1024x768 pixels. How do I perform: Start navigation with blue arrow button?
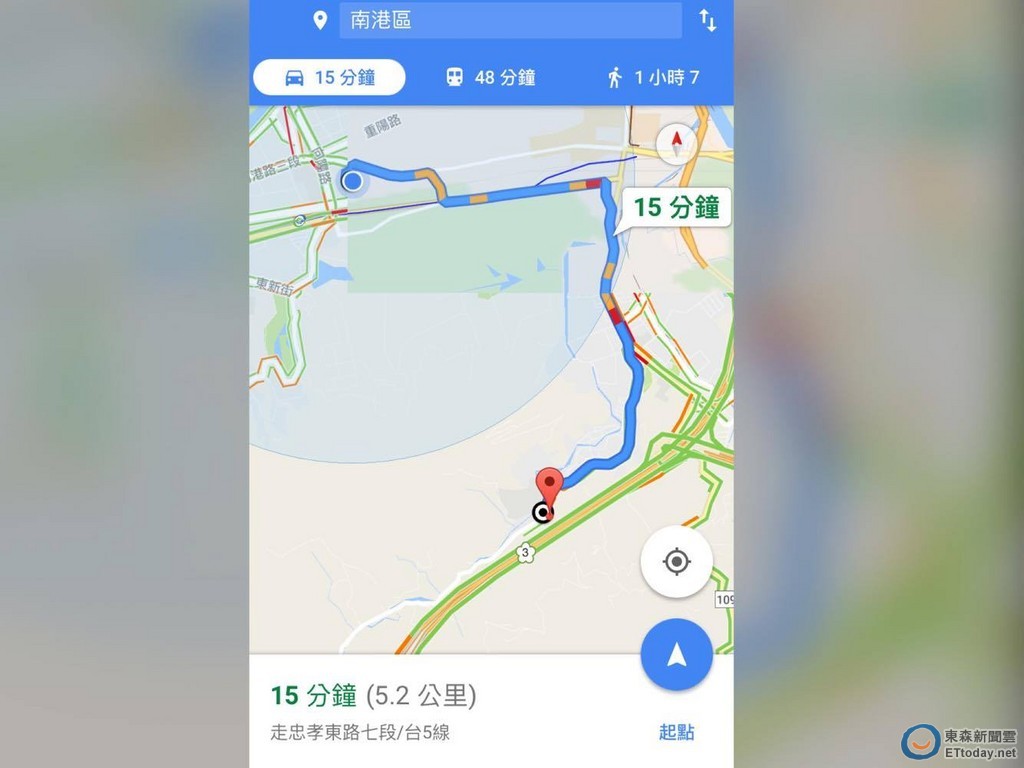[x=677, y=655]
